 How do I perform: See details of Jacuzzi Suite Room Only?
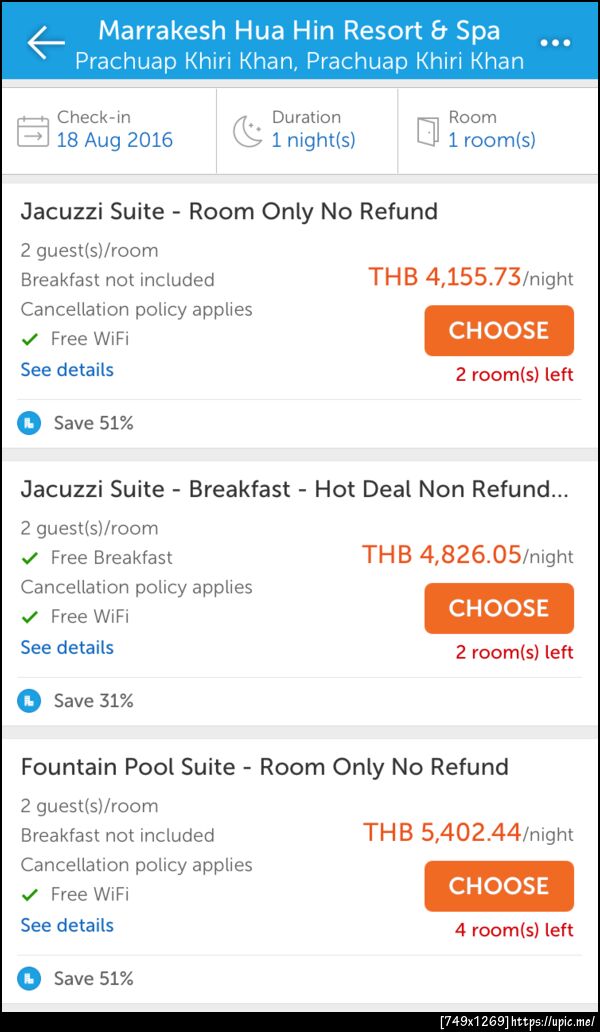[x=67, y=370]
